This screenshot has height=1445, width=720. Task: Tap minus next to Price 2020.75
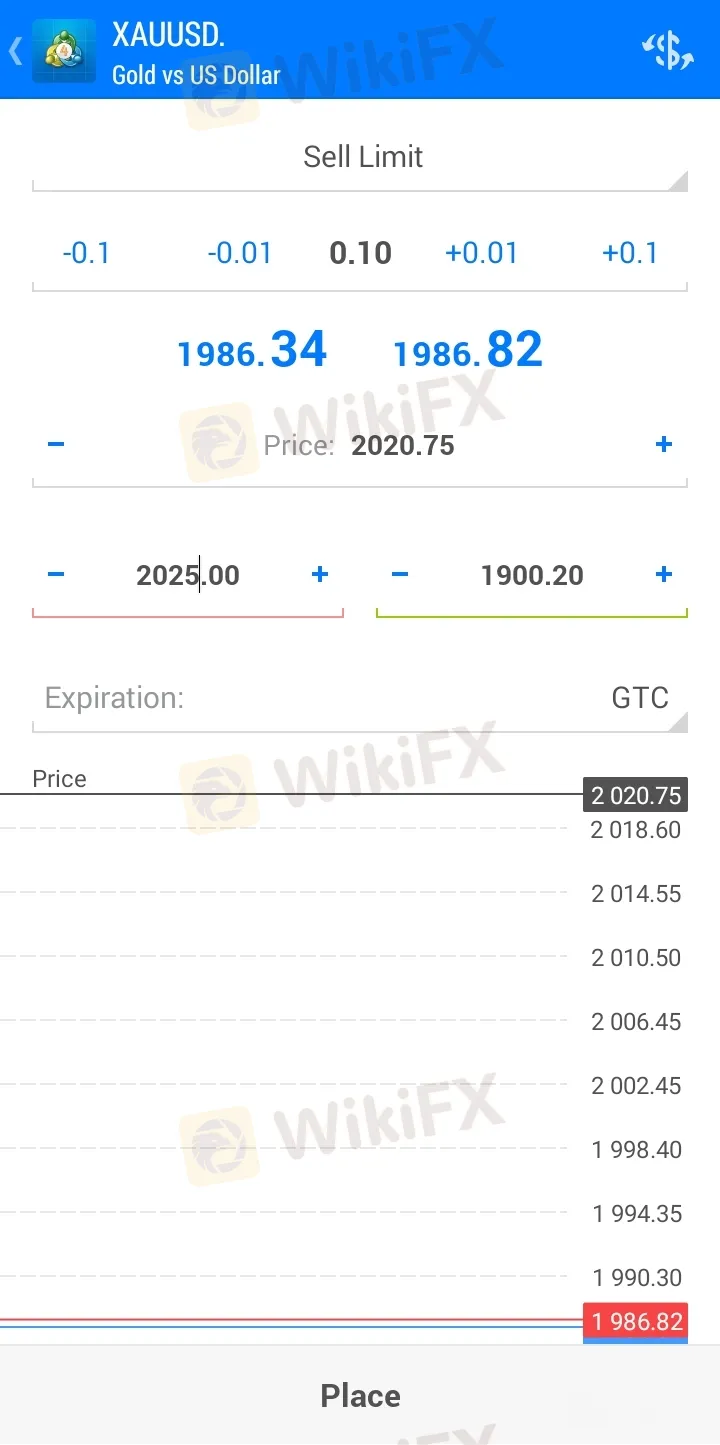point(56,444)
